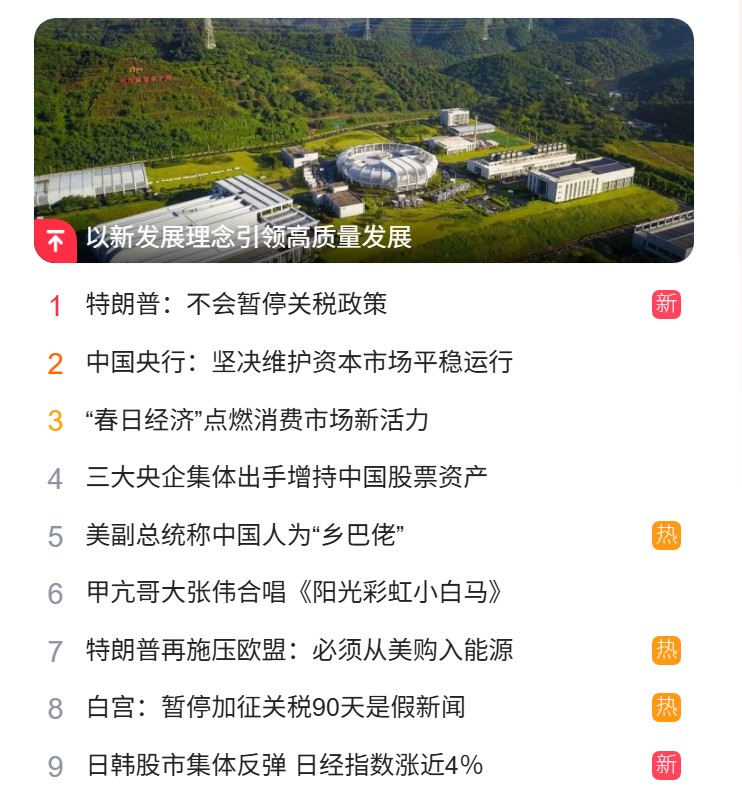Click the gray ranking number 5
This screenshot has height=799, width=742.
pos(54,537)
